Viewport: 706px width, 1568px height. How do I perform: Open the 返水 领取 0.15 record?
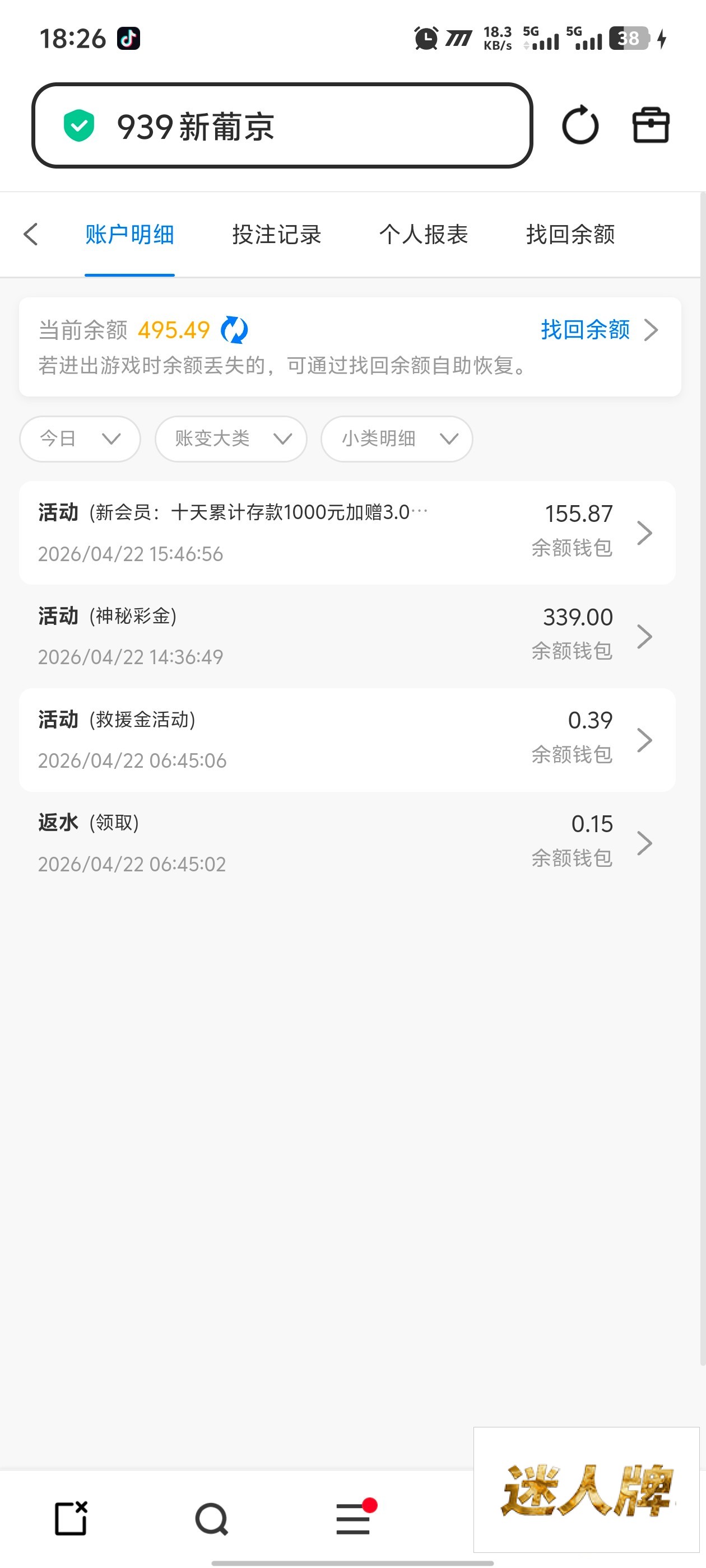click(x=347, y=843)
